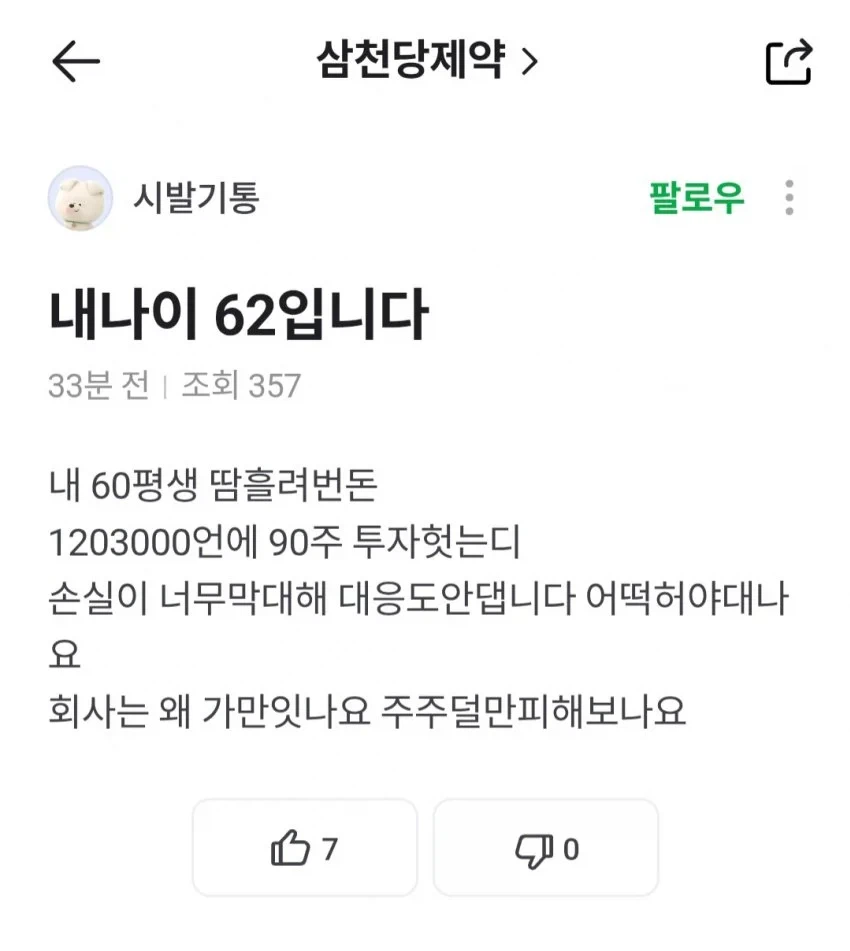Screen dimensions: 850x951
Task: Open the post titled 내나이 62입니다
Action: tap(240, 310)
